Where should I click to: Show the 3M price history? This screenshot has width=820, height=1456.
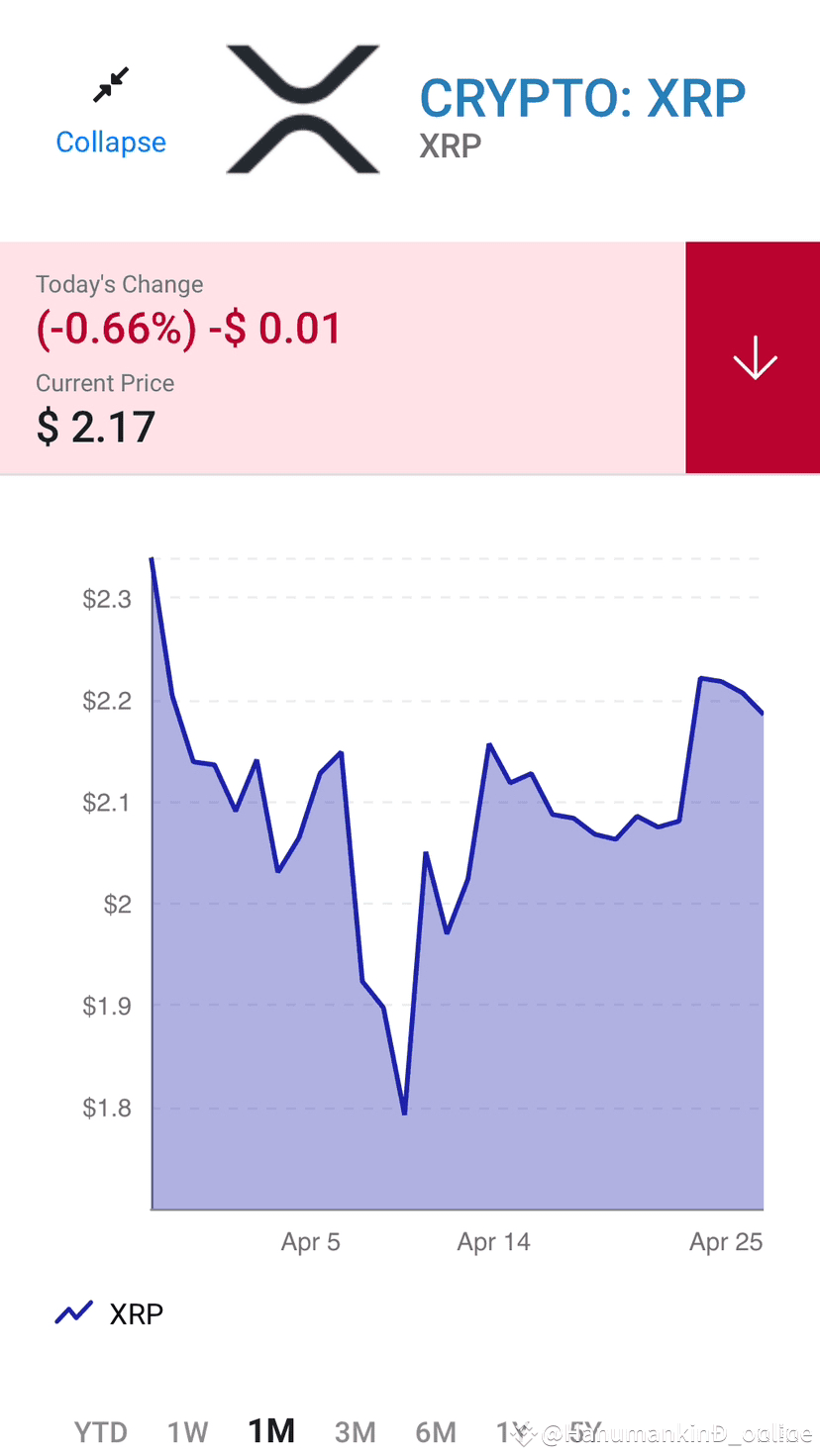click(355, 1431)
